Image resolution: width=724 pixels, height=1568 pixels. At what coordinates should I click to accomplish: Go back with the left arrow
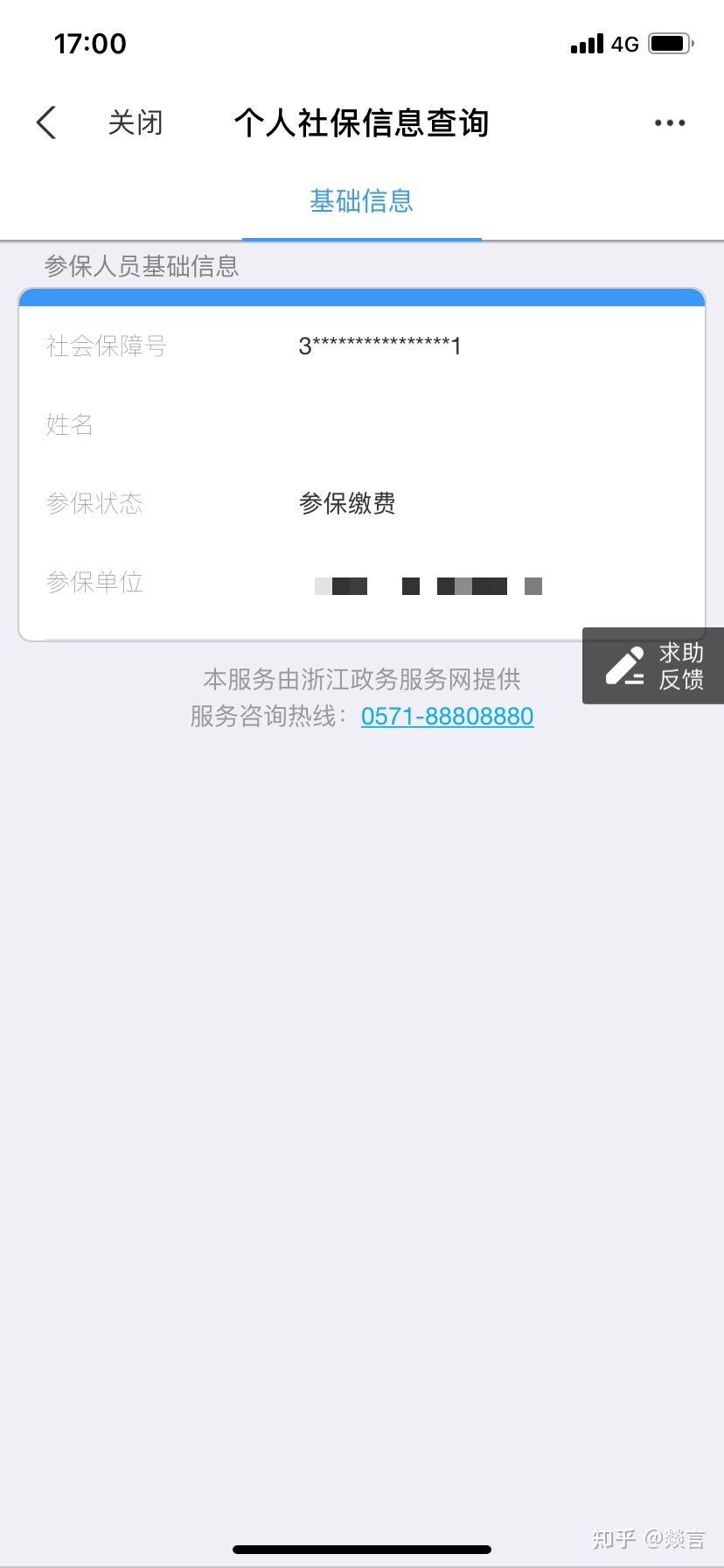pyautogui.click(x=46, y=122)
